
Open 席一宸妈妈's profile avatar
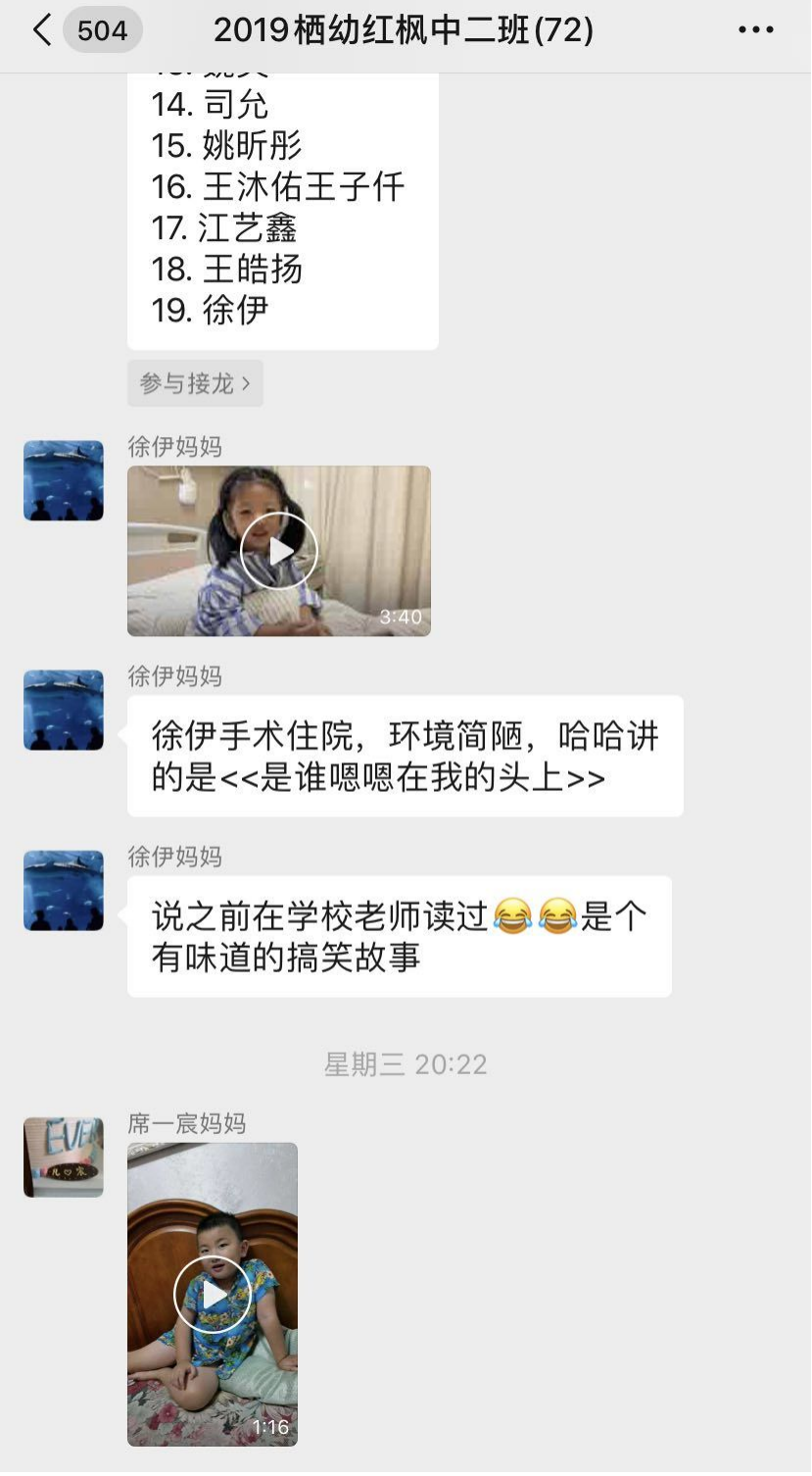[x=64, y=1157]
